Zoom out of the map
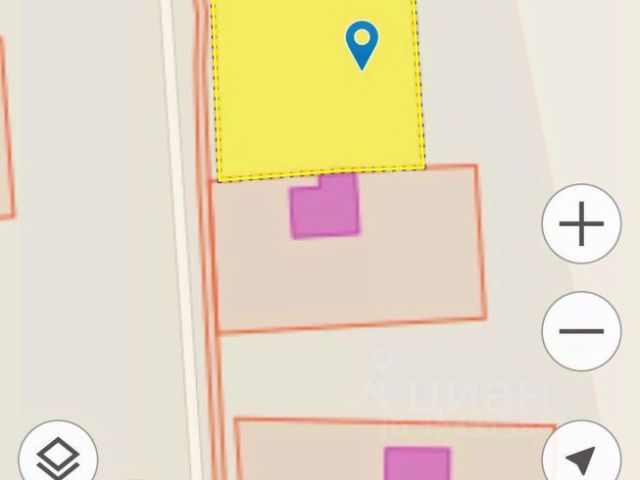The image size is (640, 480). (x=581, y=331)
